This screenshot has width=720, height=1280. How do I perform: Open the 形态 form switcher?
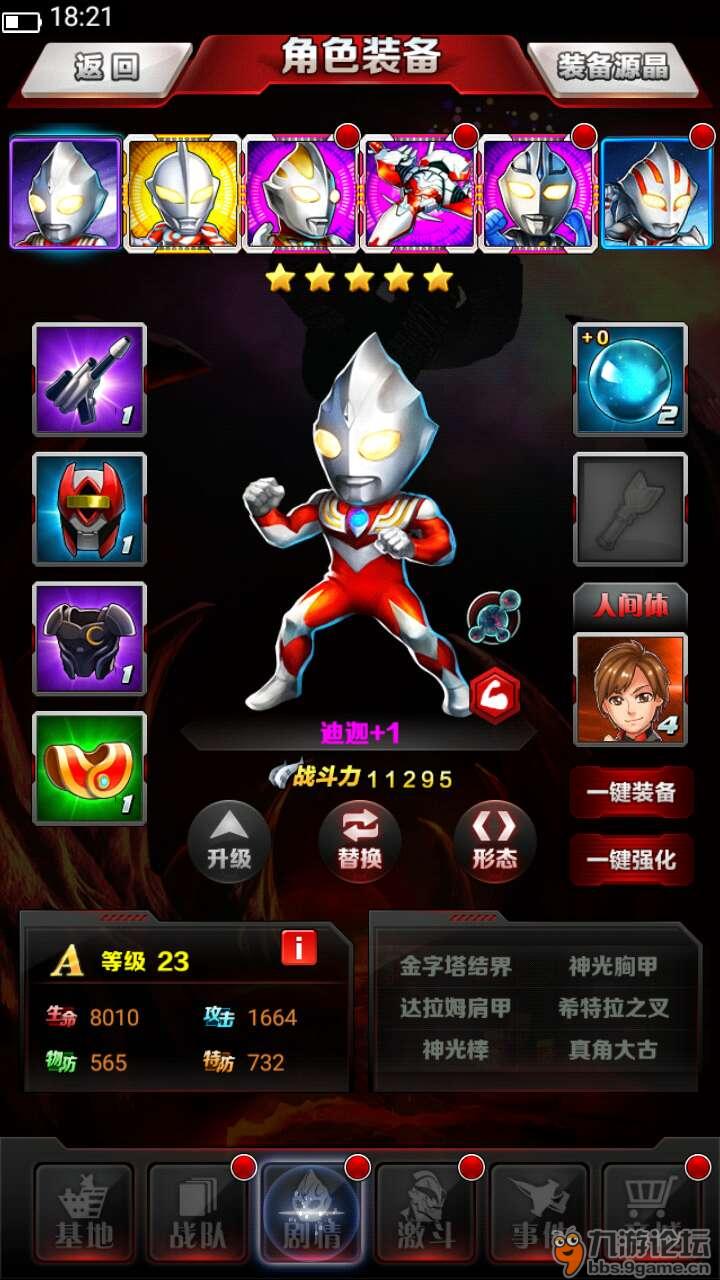[x=495, y=841]
